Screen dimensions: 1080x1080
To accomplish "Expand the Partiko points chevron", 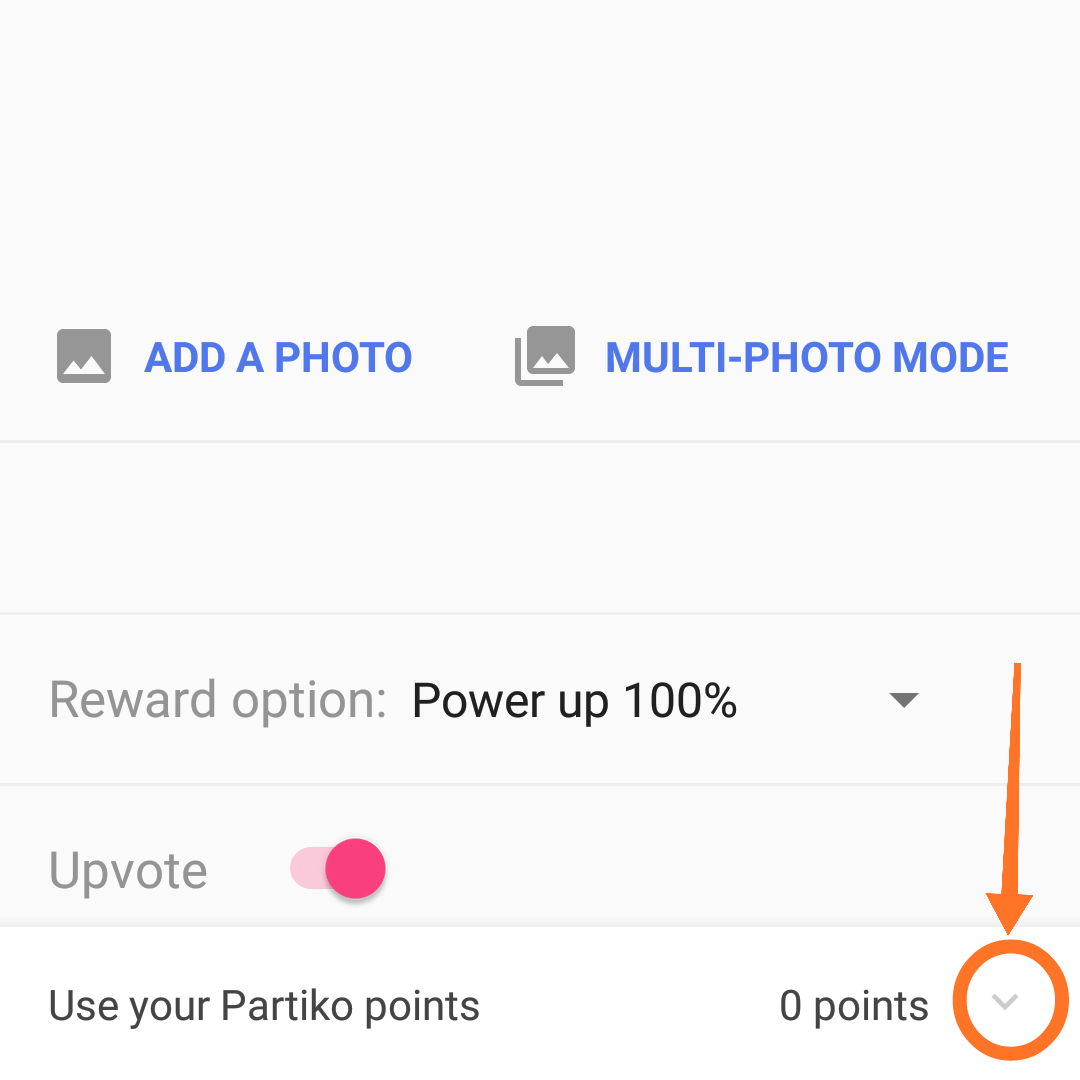I will [x=1004, y=1001].
